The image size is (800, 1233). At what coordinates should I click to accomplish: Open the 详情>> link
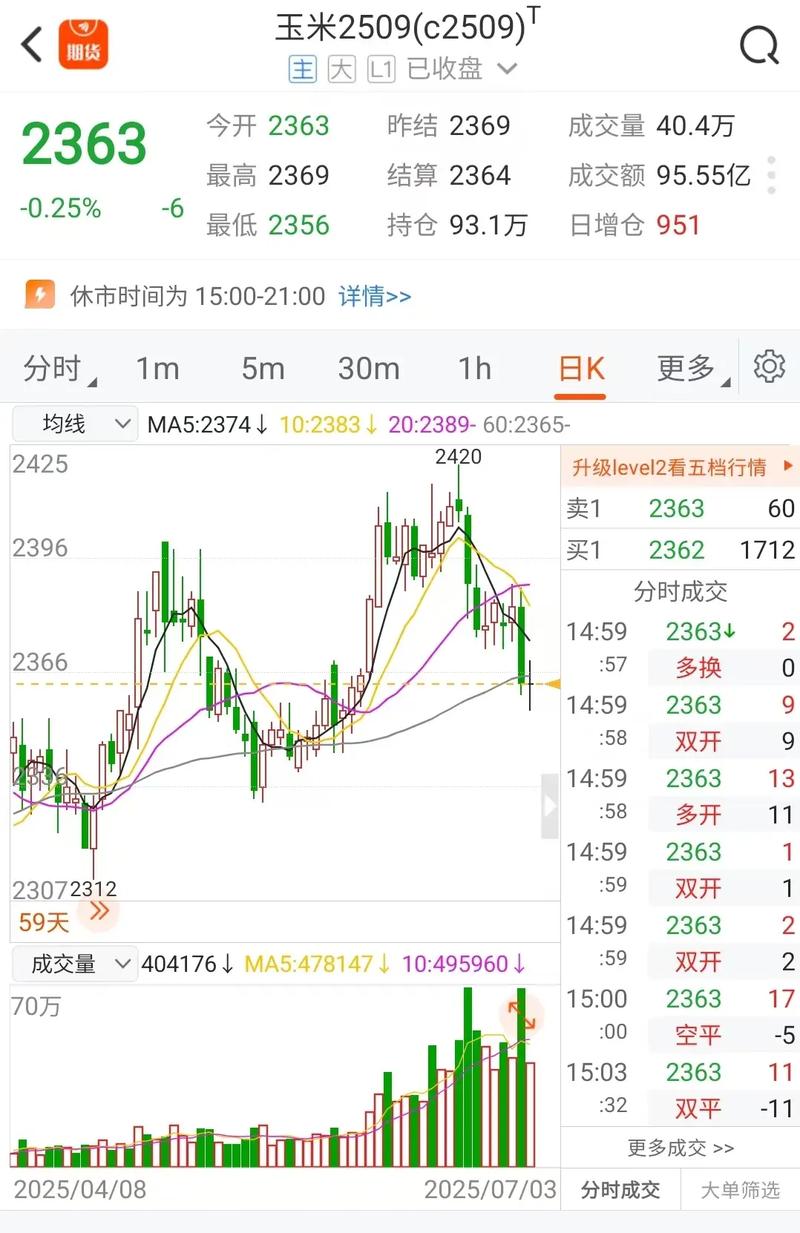tap(375, 297)
